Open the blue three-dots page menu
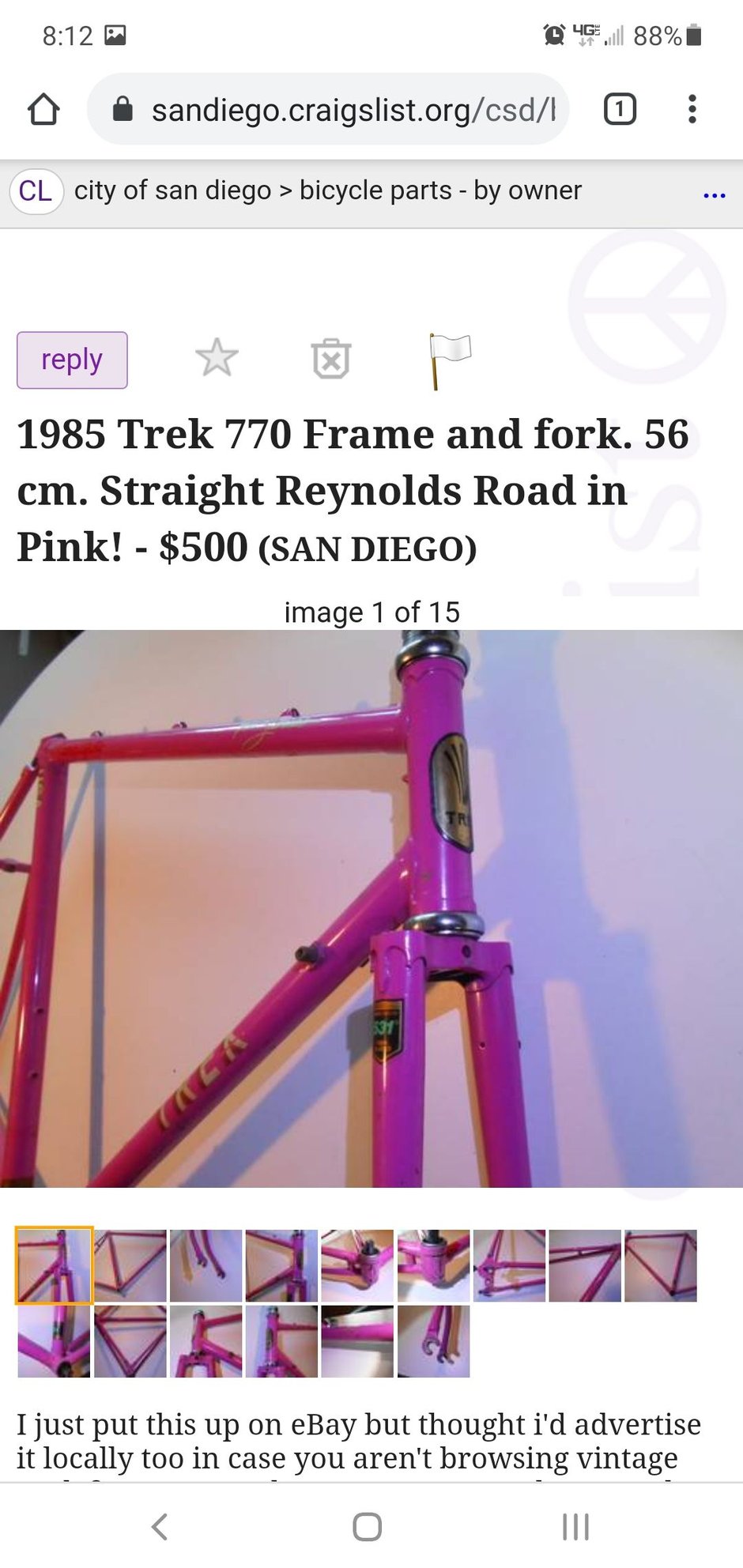 click(x=714, y=194)
